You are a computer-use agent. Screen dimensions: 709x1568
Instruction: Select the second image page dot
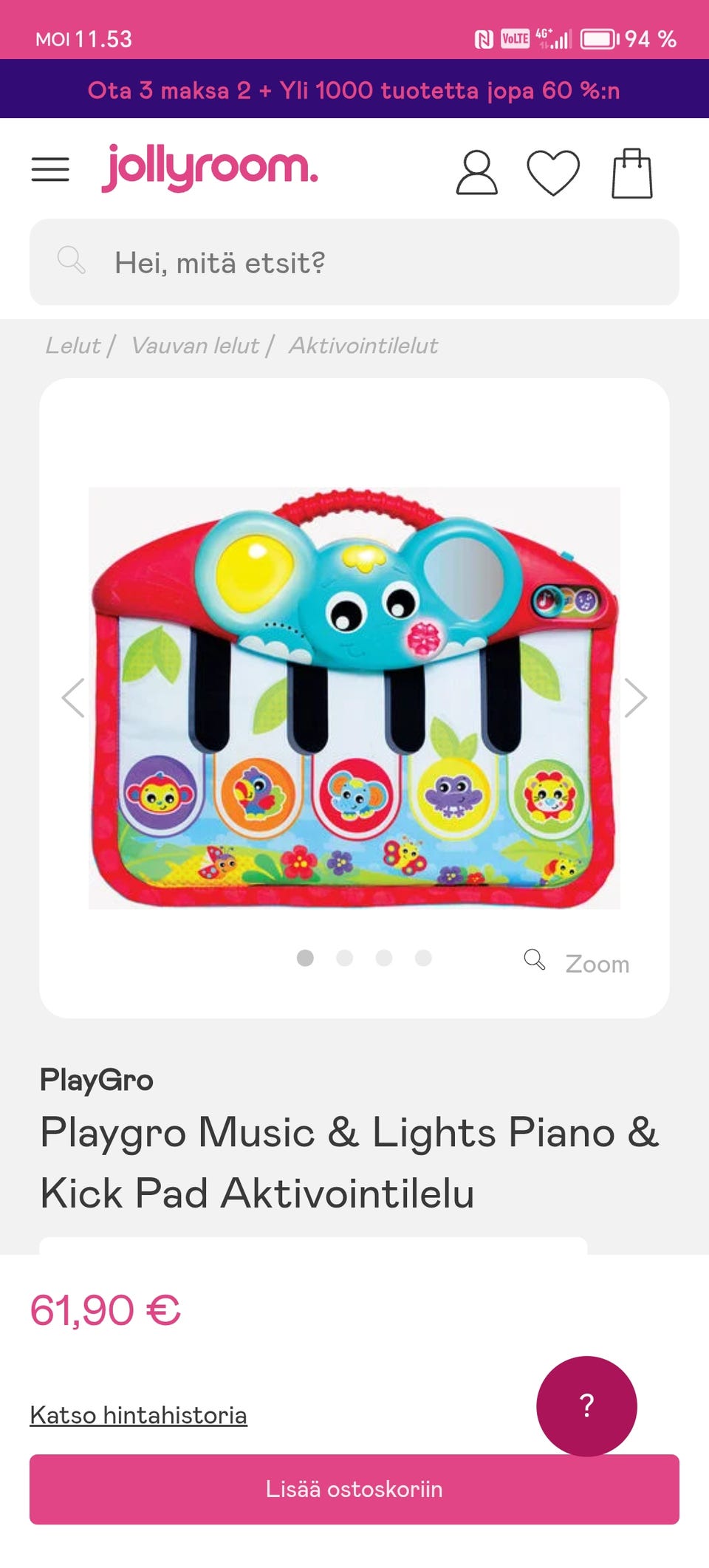pyautogui.click(x=344, y=958)
